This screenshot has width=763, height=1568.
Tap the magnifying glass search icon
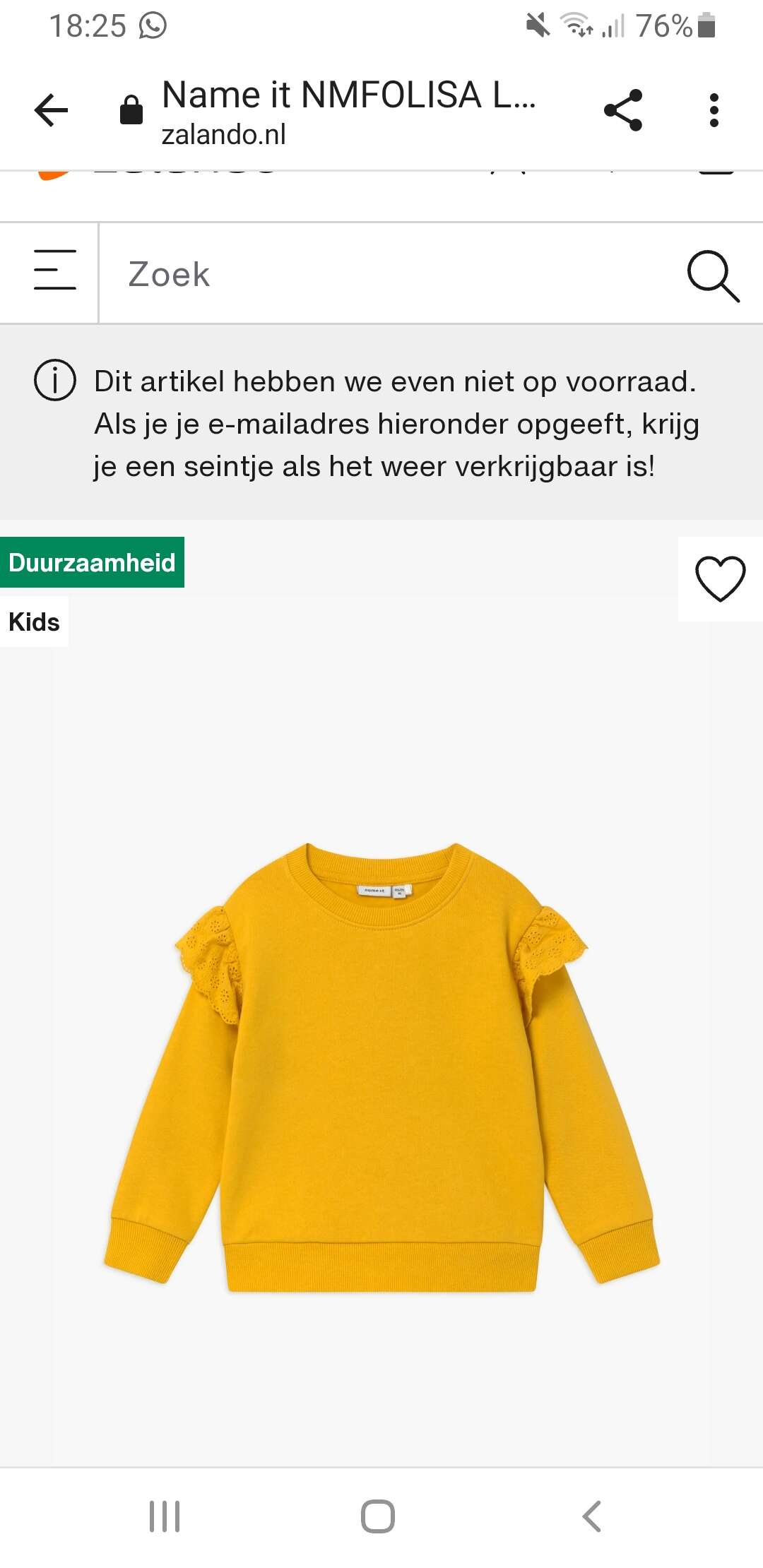pos(713,275)
